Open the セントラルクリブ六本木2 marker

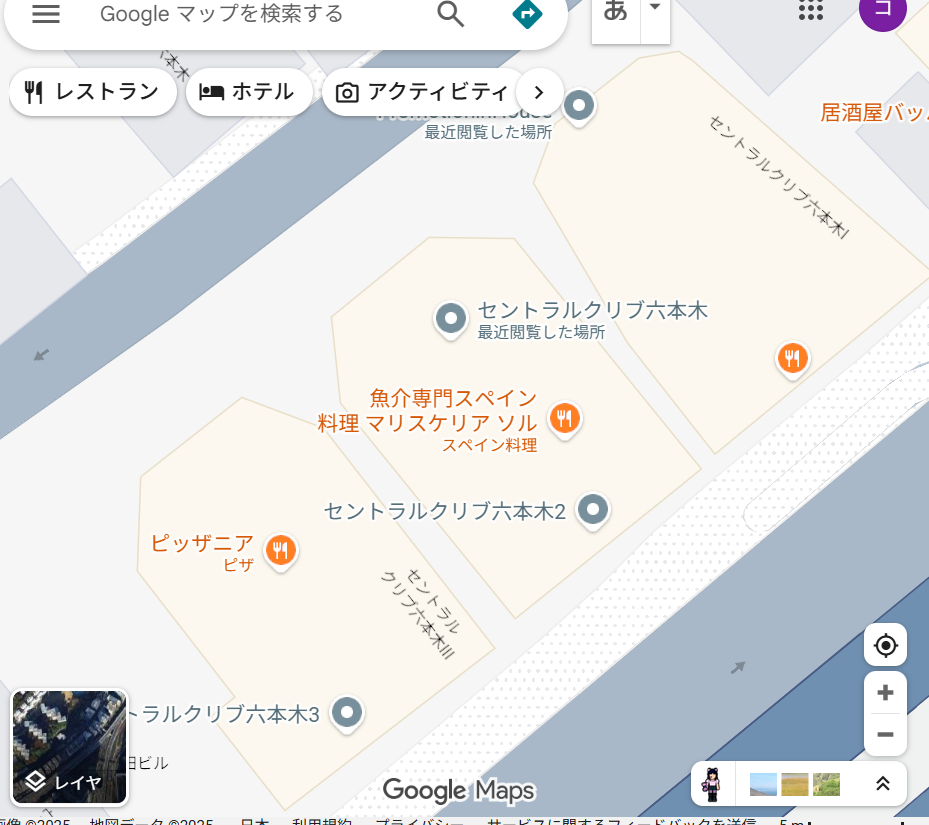click(594, 509)
